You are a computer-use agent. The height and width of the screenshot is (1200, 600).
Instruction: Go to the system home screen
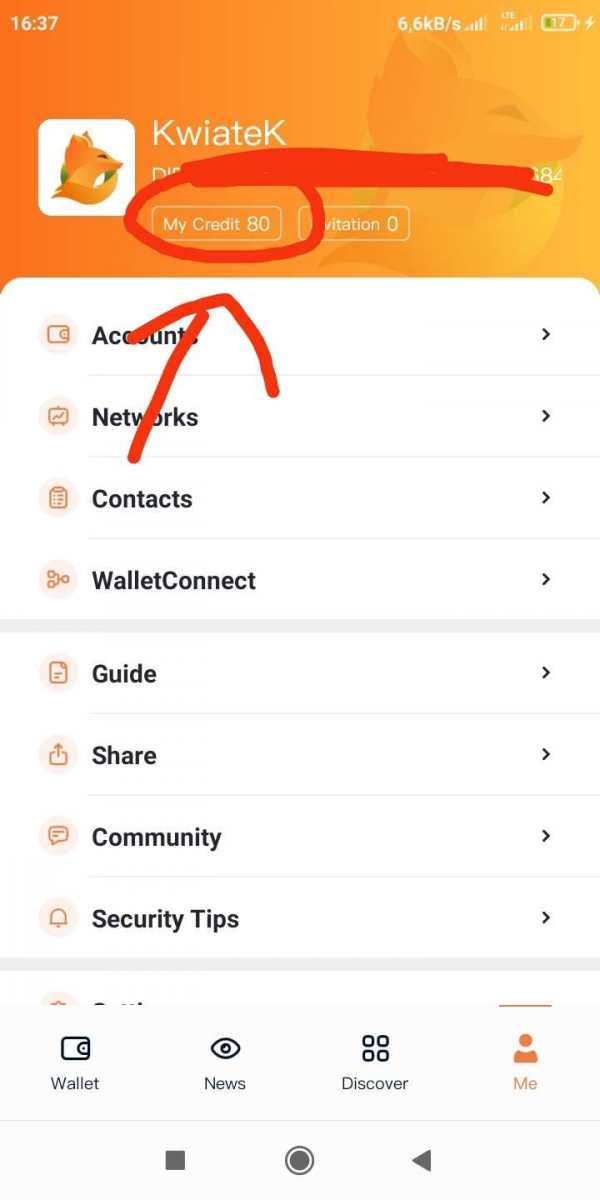299,1160
